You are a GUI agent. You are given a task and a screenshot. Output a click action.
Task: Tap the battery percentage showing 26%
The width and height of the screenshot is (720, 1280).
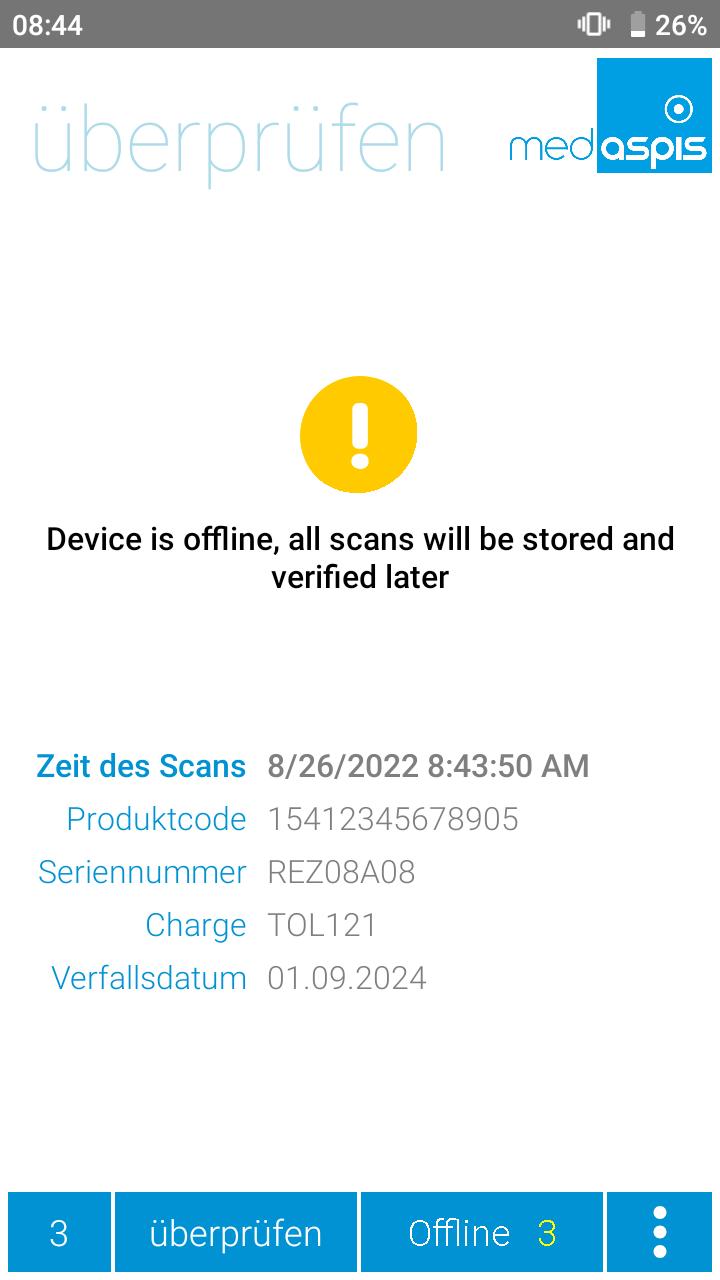(681, 26)
